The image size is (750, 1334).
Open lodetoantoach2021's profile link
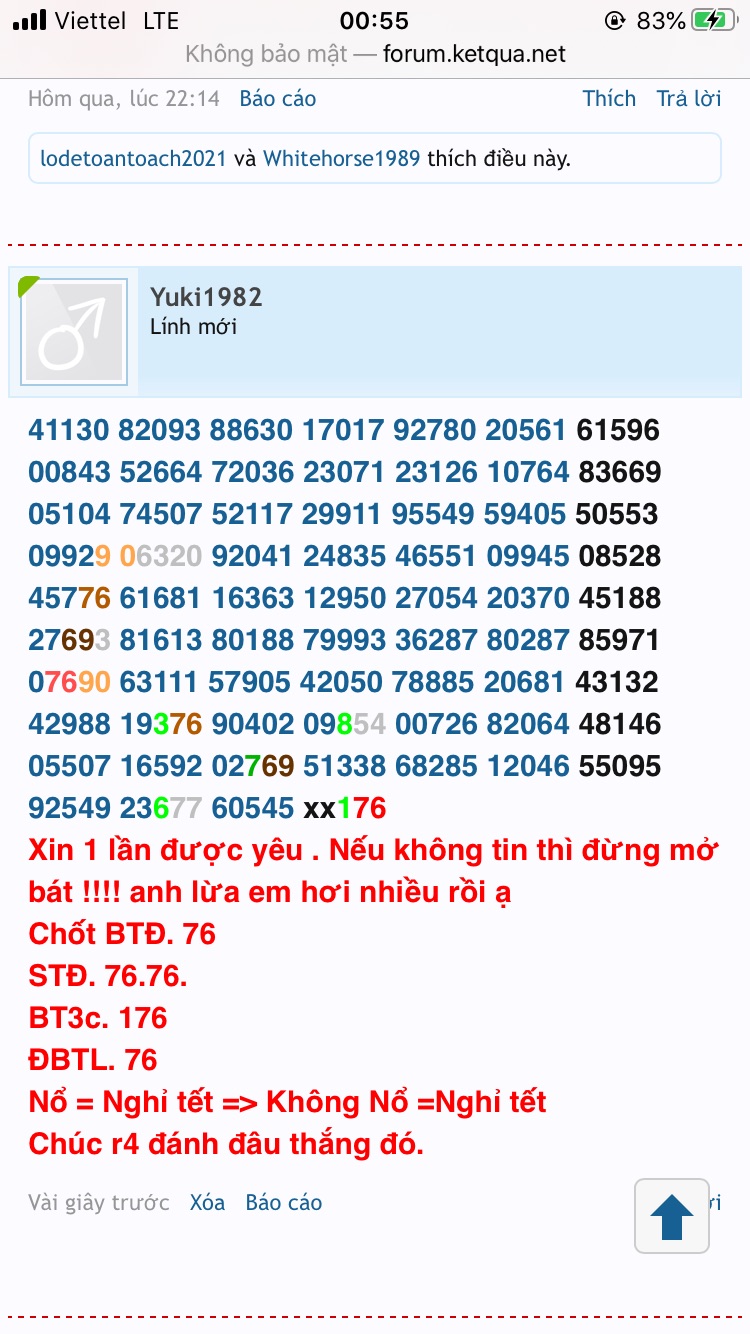pos(133,158)
